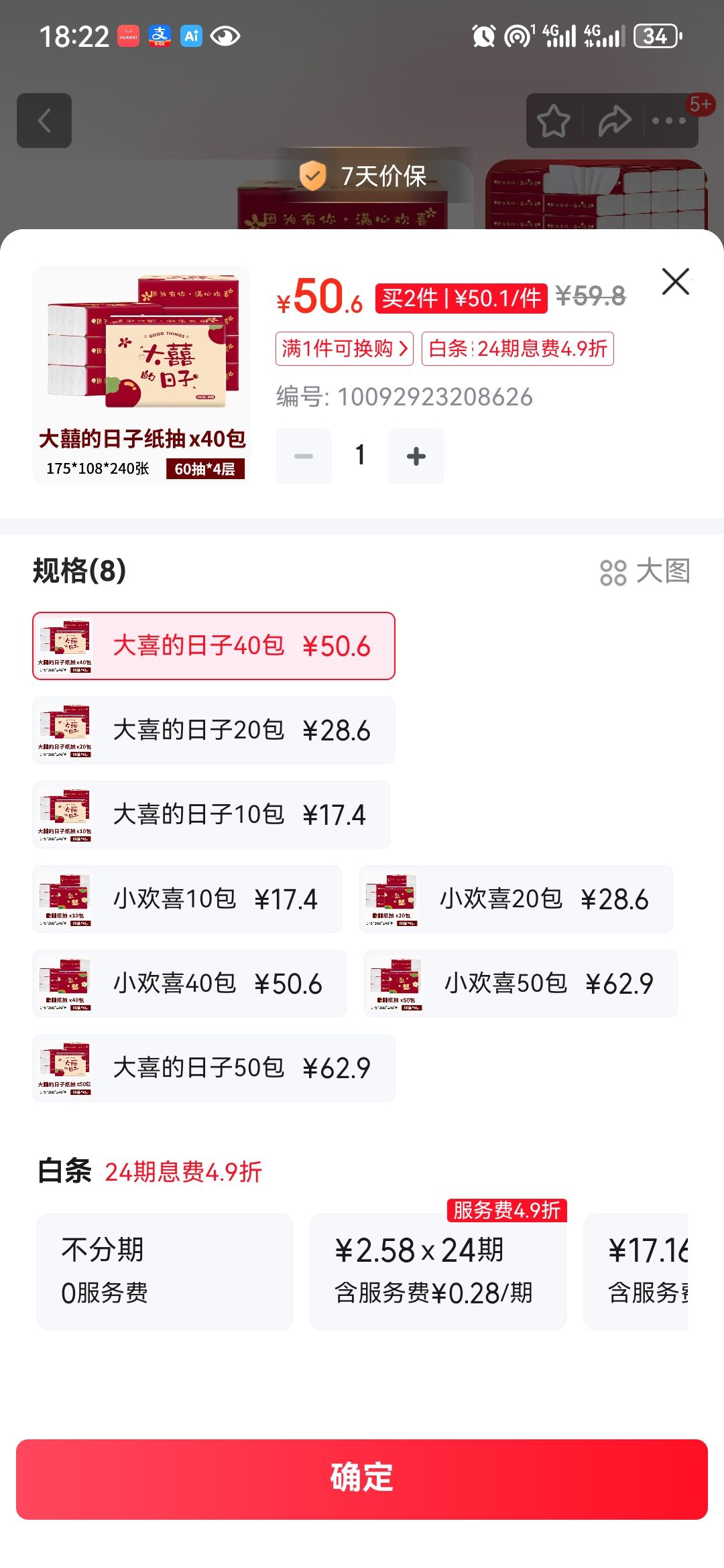Choose 小欢喜40包 ¥50.6
The width and height of the screenshot is (724, 1568).
190,984
